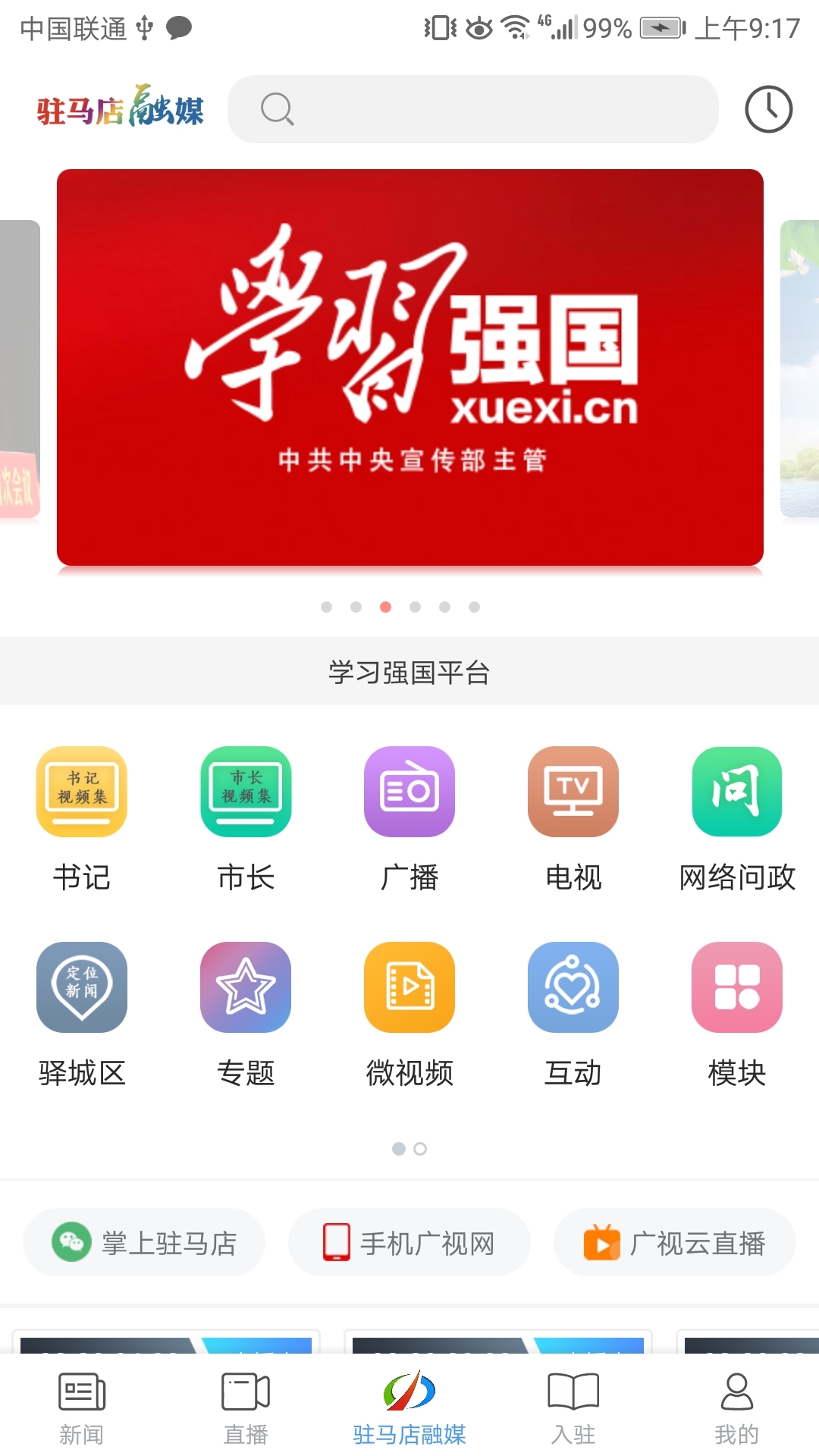Screen dimensions: 819x1456
Task: Open the history clock icon
Action: click(768, 109)
